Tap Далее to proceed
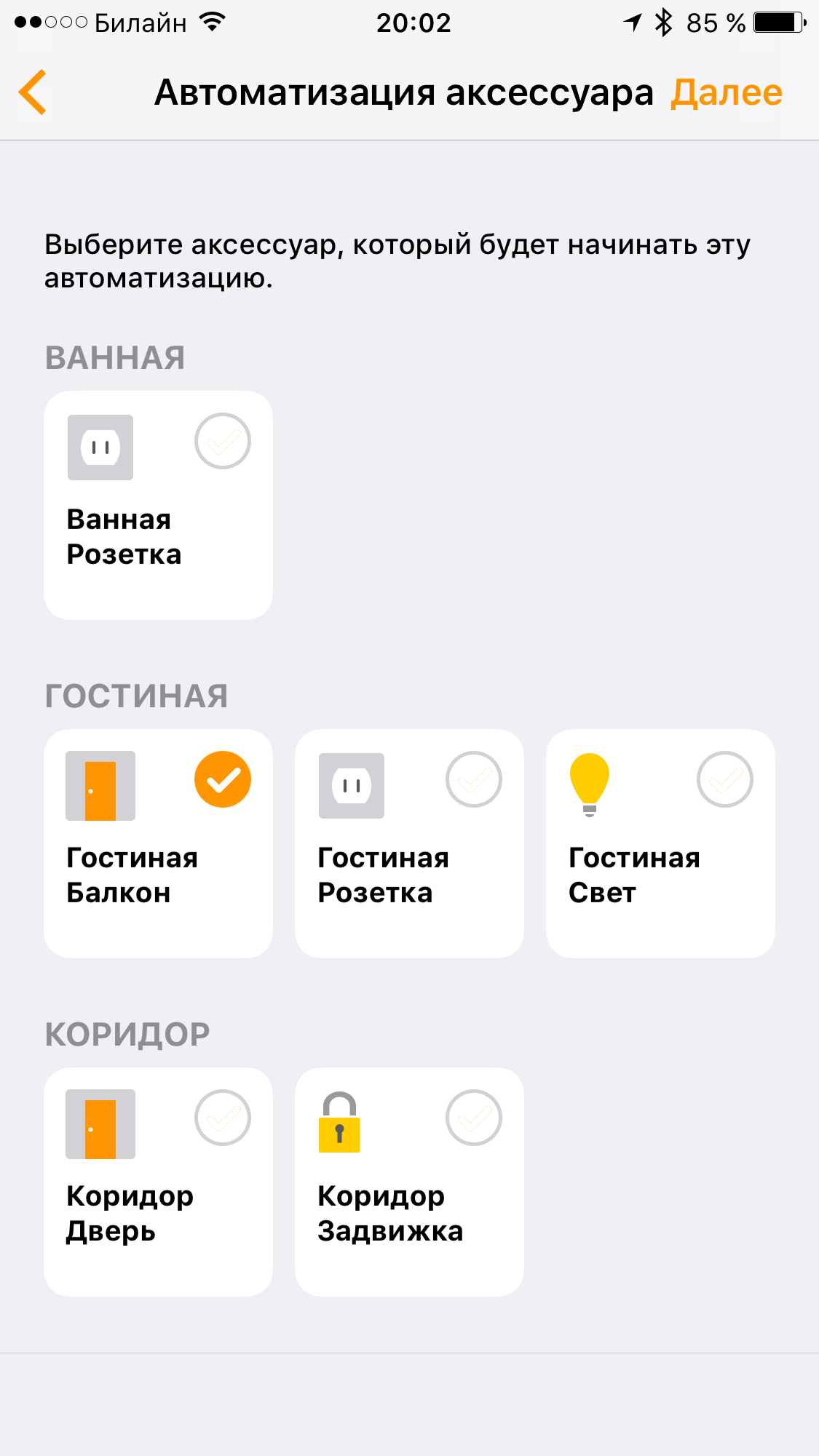This screenshot has width=819, height=1456. (x=727, y=92)
